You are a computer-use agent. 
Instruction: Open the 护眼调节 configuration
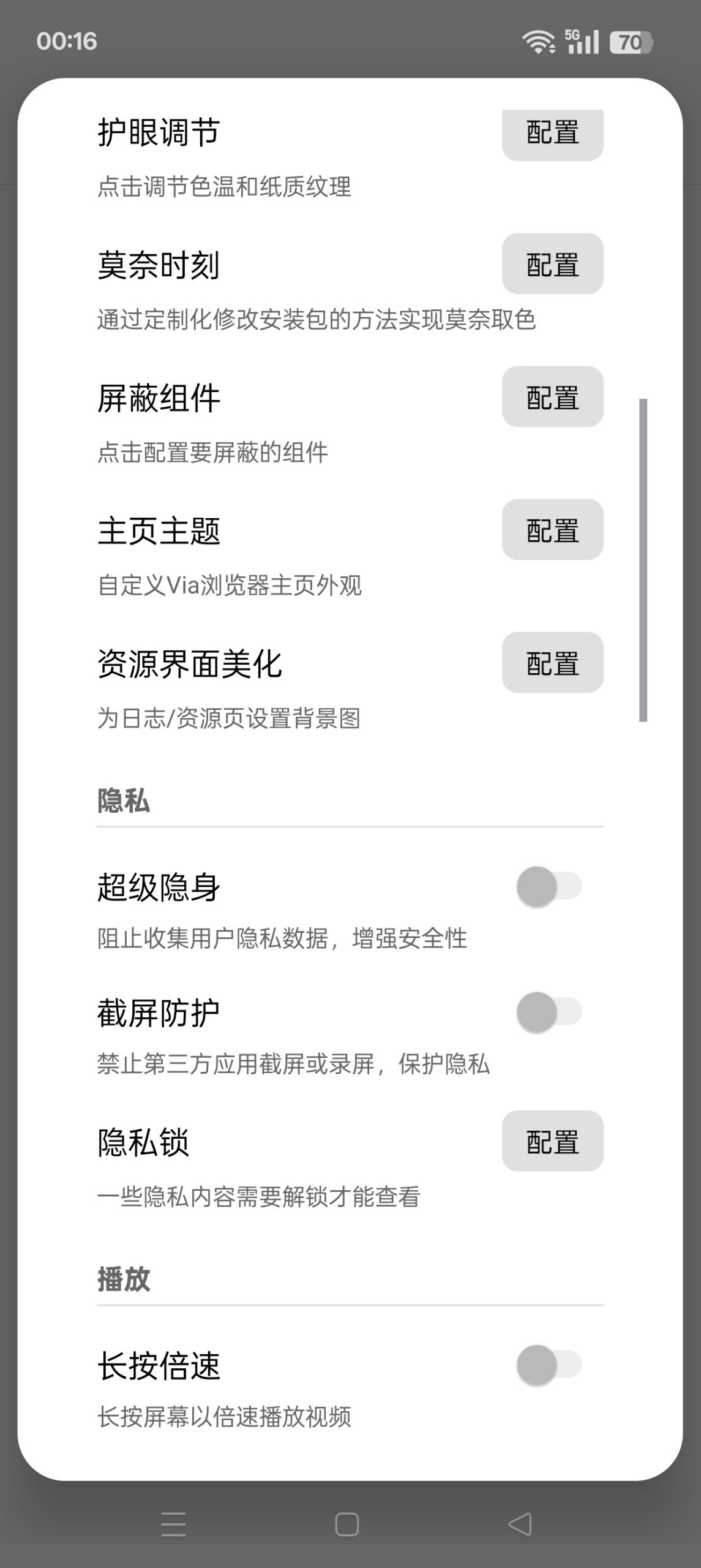point(552,133)
